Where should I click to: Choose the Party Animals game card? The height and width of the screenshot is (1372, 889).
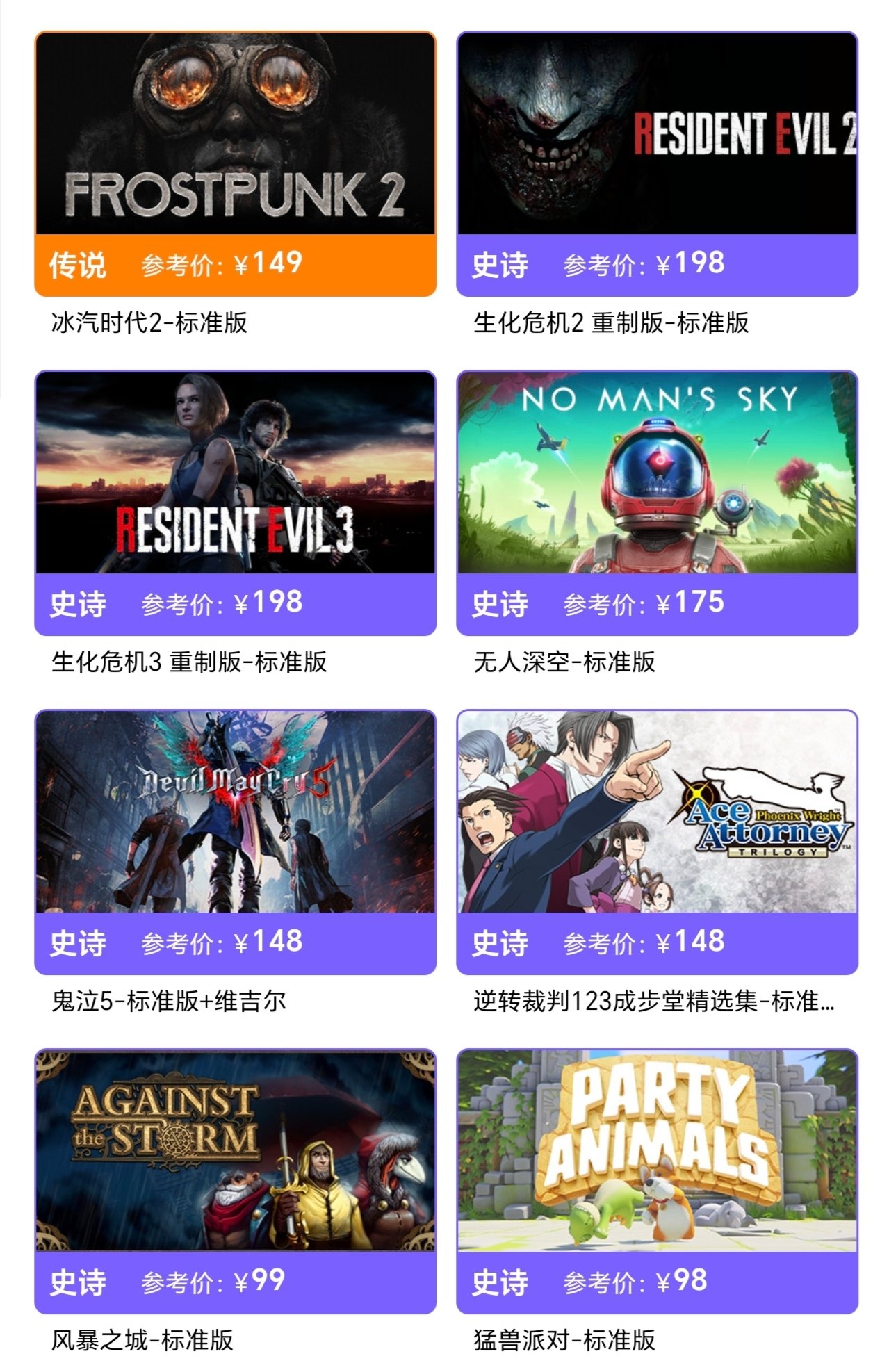click(x=657, y=1151)
